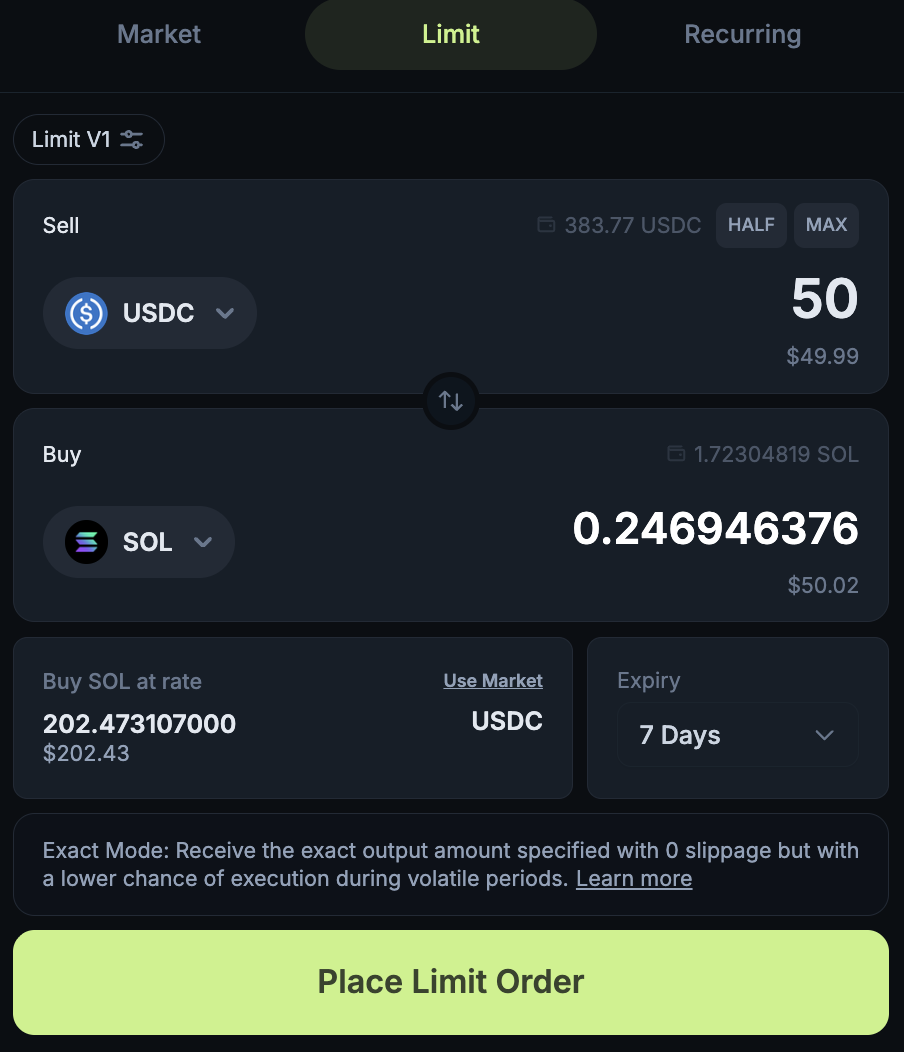The height and width of the screenshot is (1052, 904).
Task: Select the Limit tab
Action: [x=451, y=34]
